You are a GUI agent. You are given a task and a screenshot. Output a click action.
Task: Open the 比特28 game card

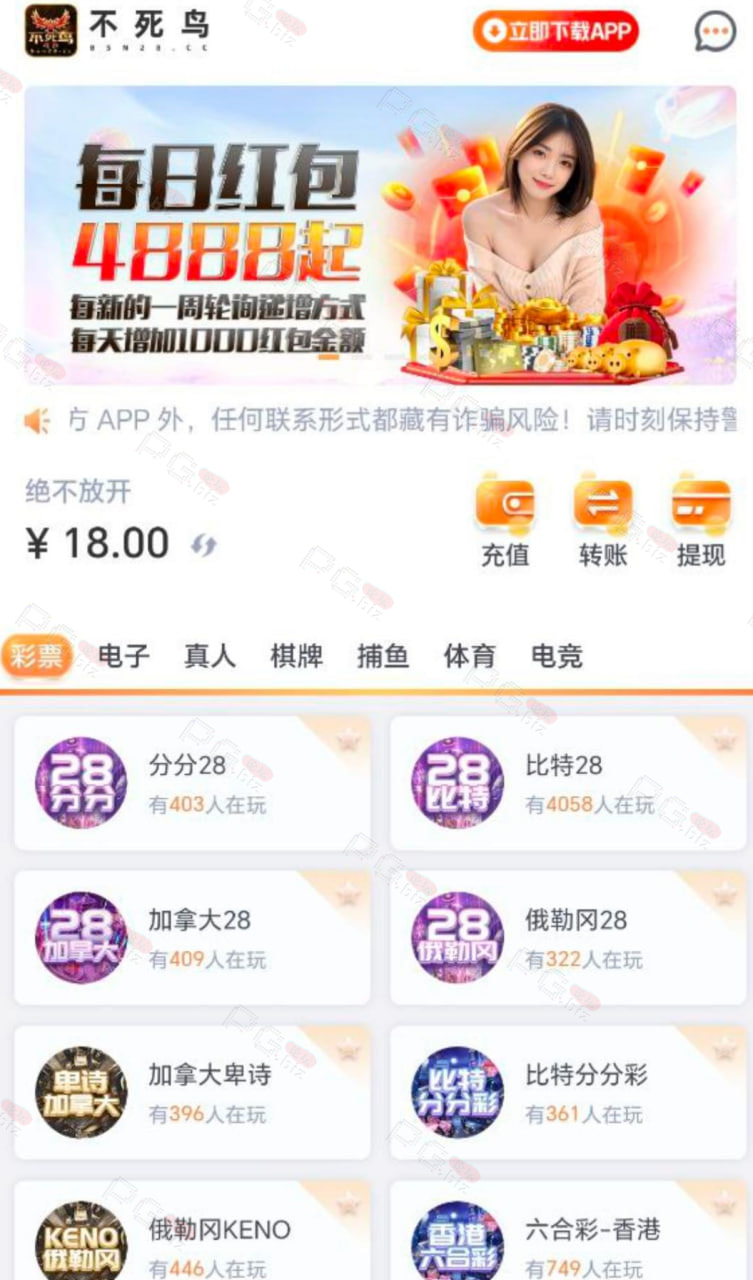(568, 783)
